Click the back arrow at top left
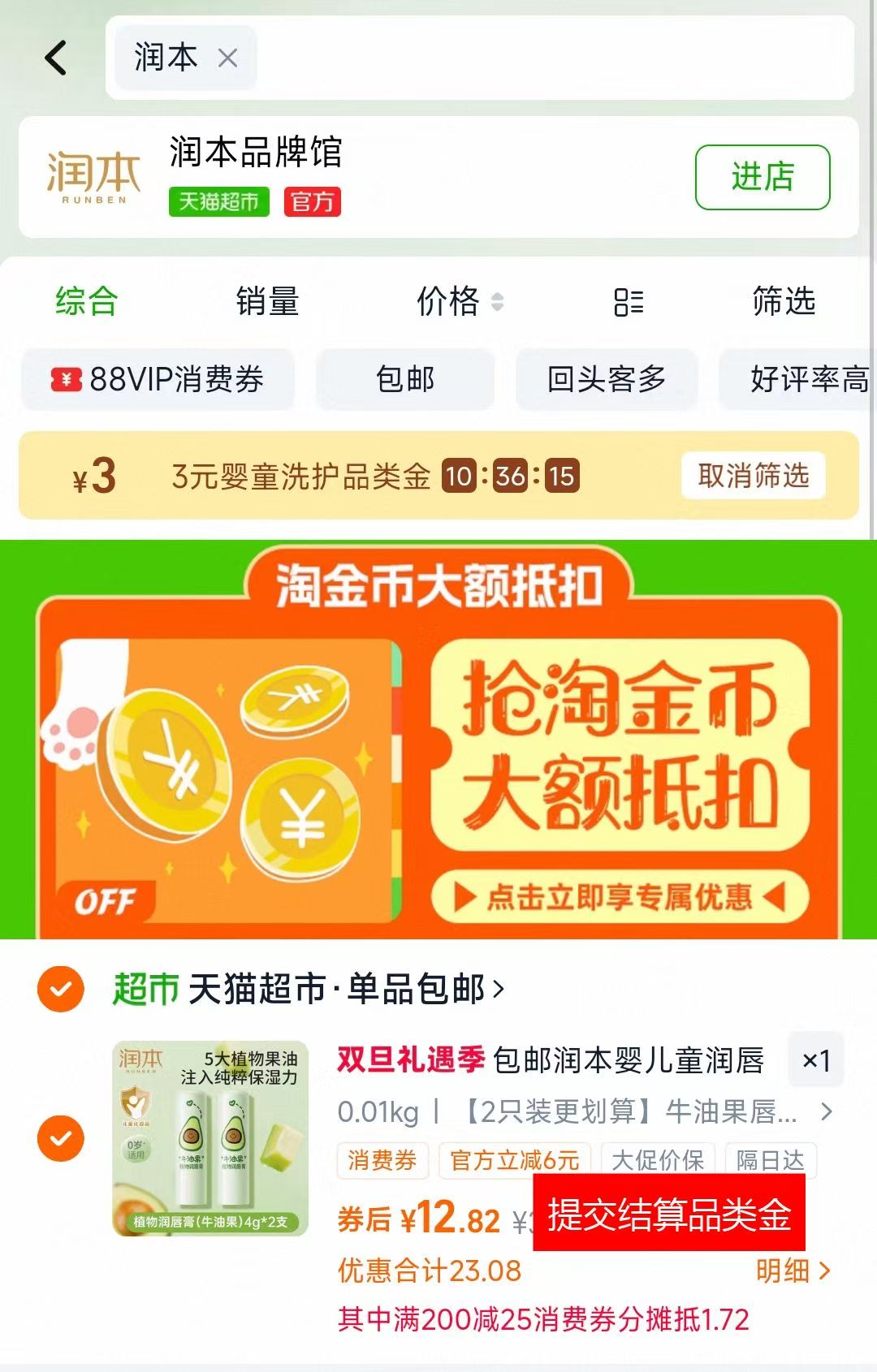Screen dimensions: 877x1372 55,57
